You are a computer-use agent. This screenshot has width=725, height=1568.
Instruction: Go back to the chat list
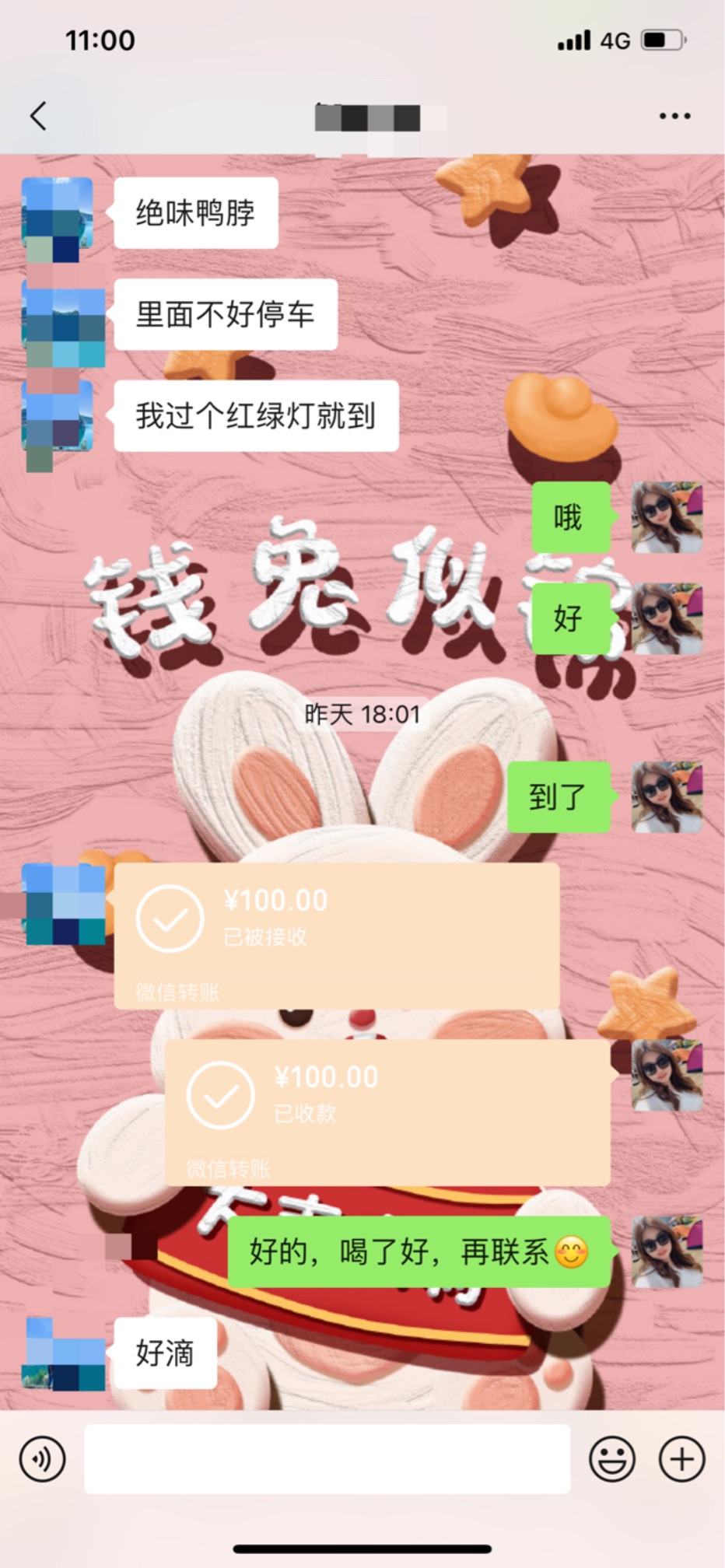(x=39, y=116)
